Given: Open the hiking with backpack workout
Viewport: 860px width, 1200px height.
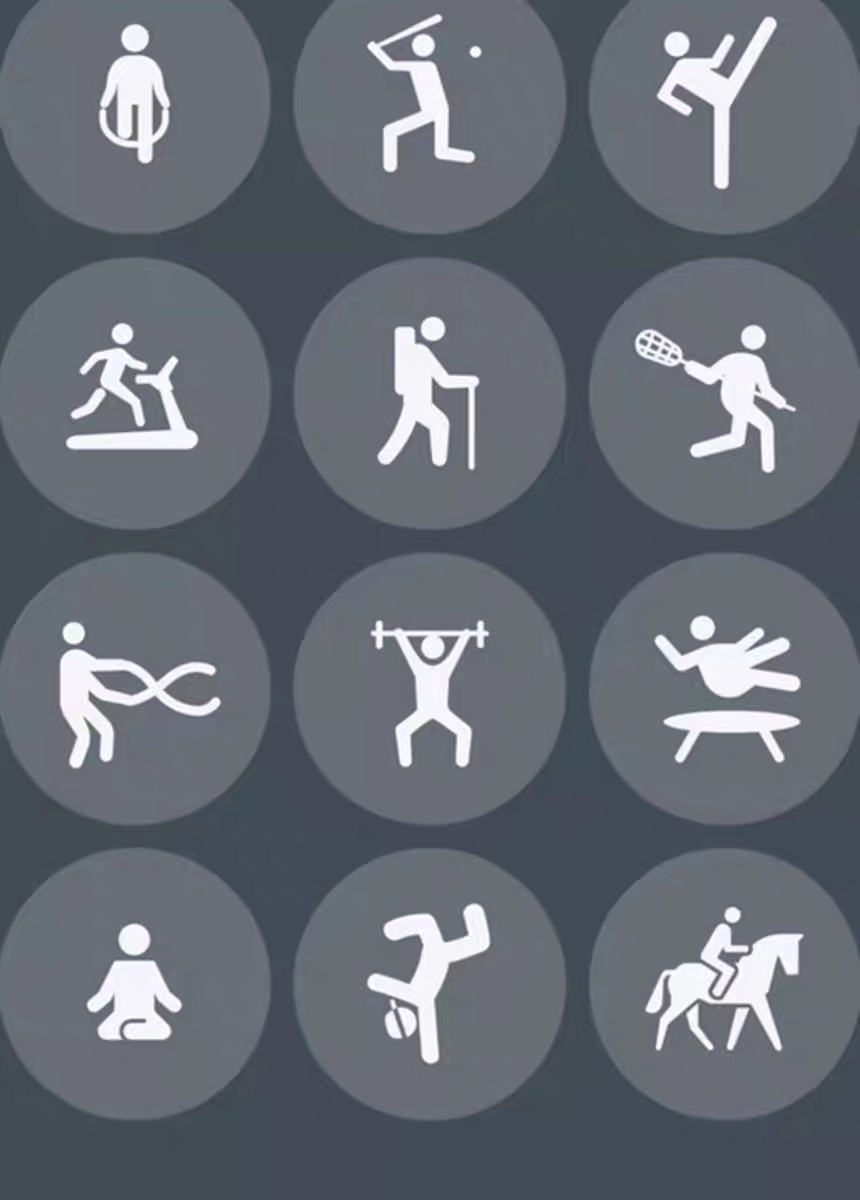Looking at the screenshot, I should pyautogui.click(x=430, y=393).
